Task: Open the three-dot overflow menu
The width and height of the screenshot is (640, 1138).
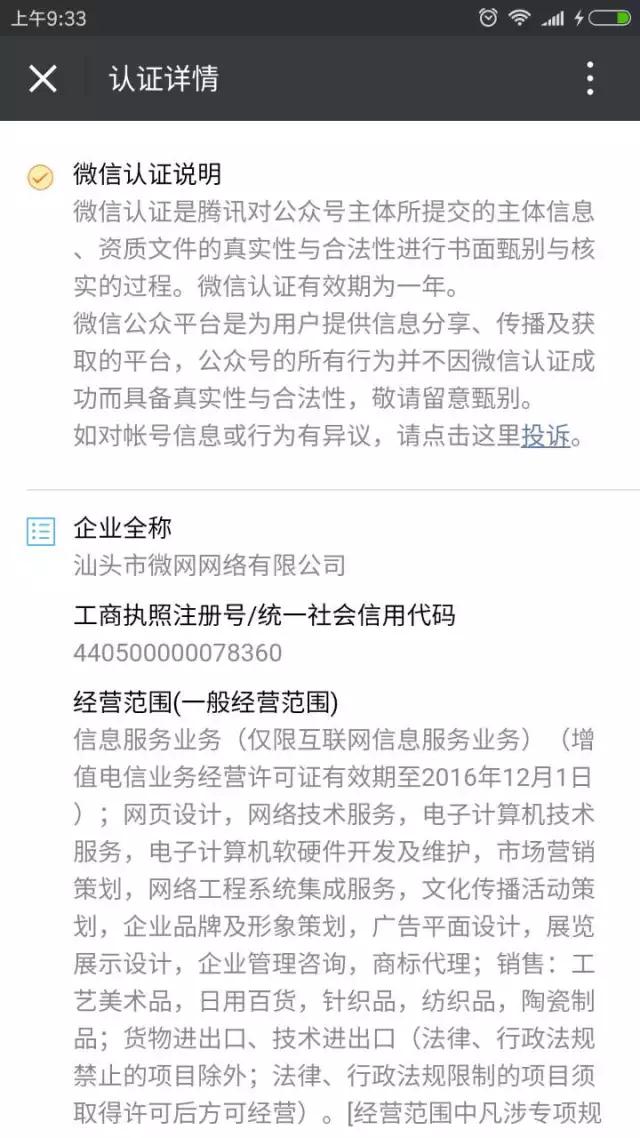Action: (x=590, y=78)
